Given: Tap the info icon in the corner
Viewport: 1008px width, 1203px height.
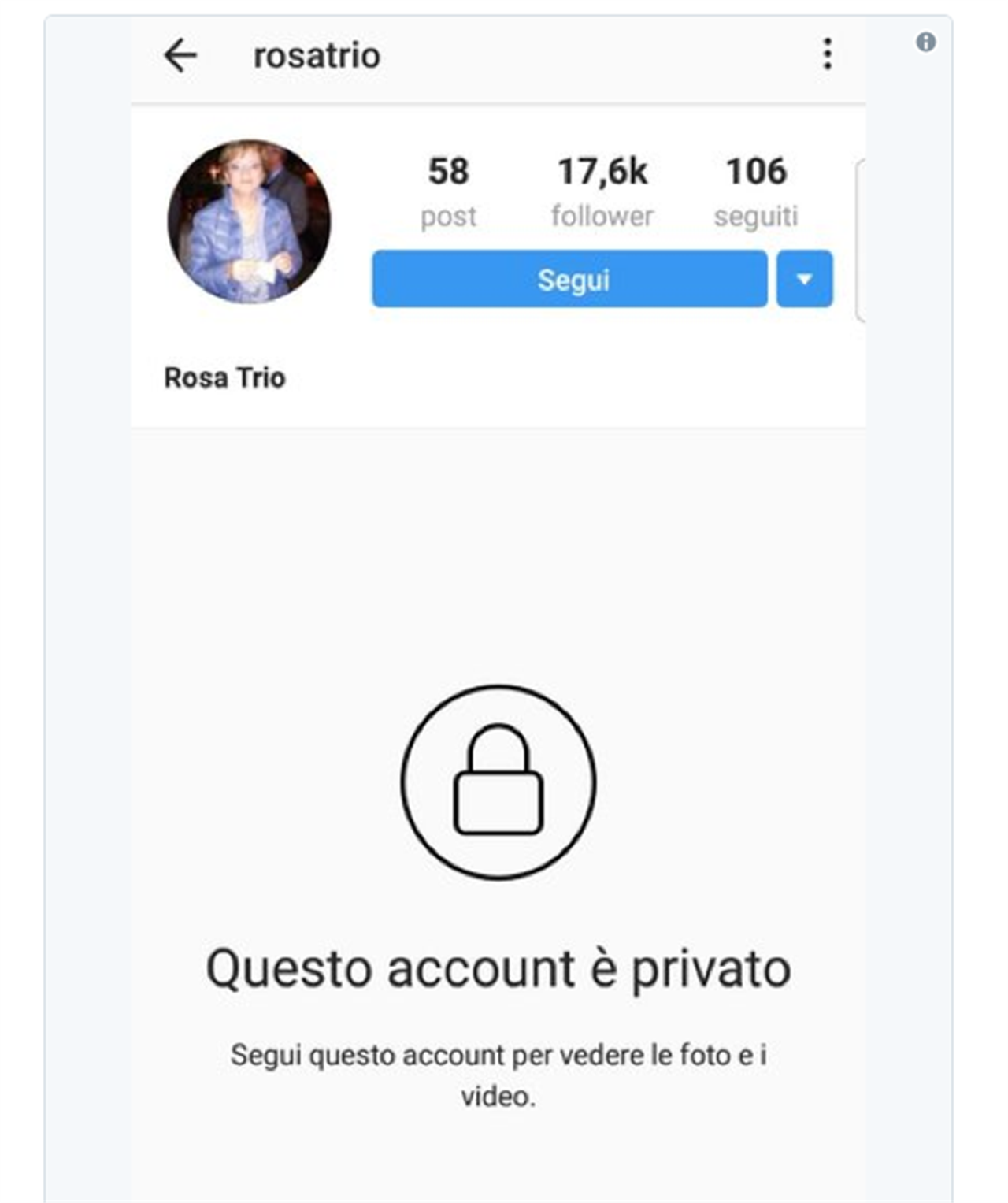Looking at the screenshot, I should (x=926, y=43).
